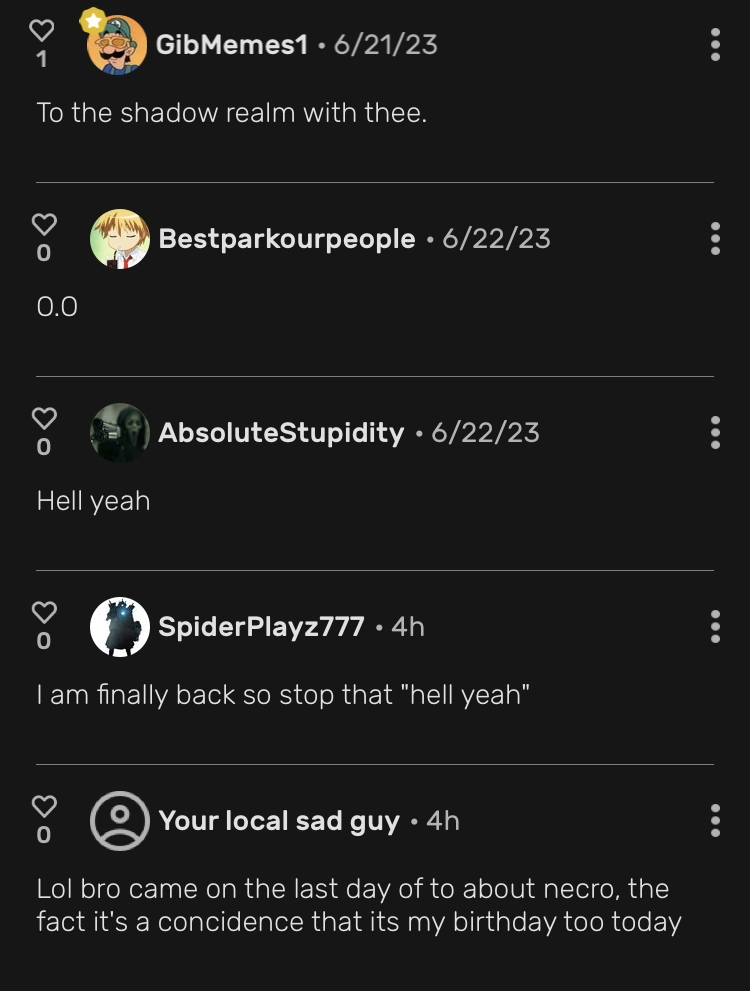Viewport: 750px width, 991px height.
Task: Like AbsoluteStupidity's "Hell yeah" comment
Action: pos(44,417)
